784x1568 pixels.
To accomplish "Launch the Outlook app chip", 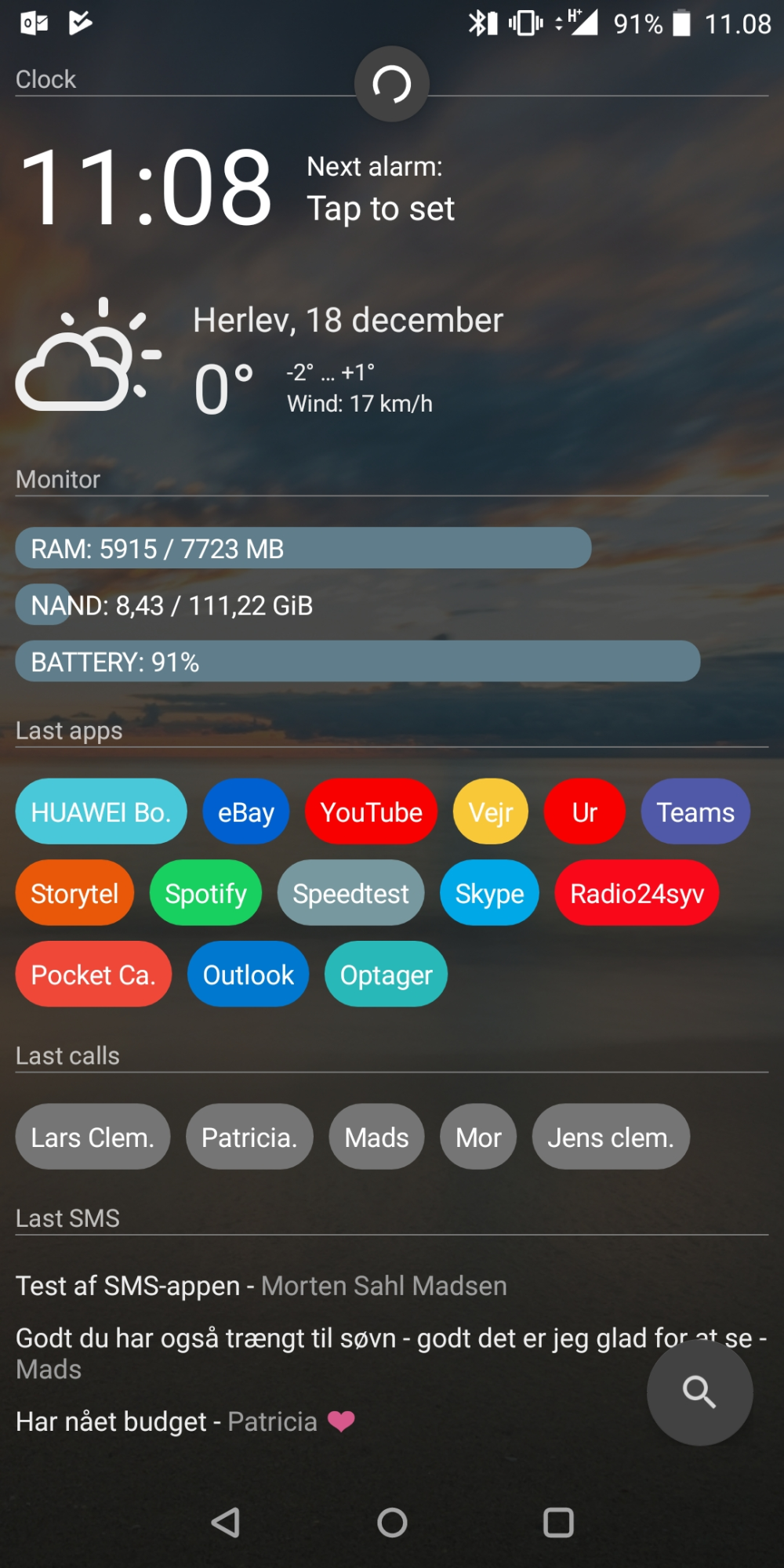I will pos(248,975).
